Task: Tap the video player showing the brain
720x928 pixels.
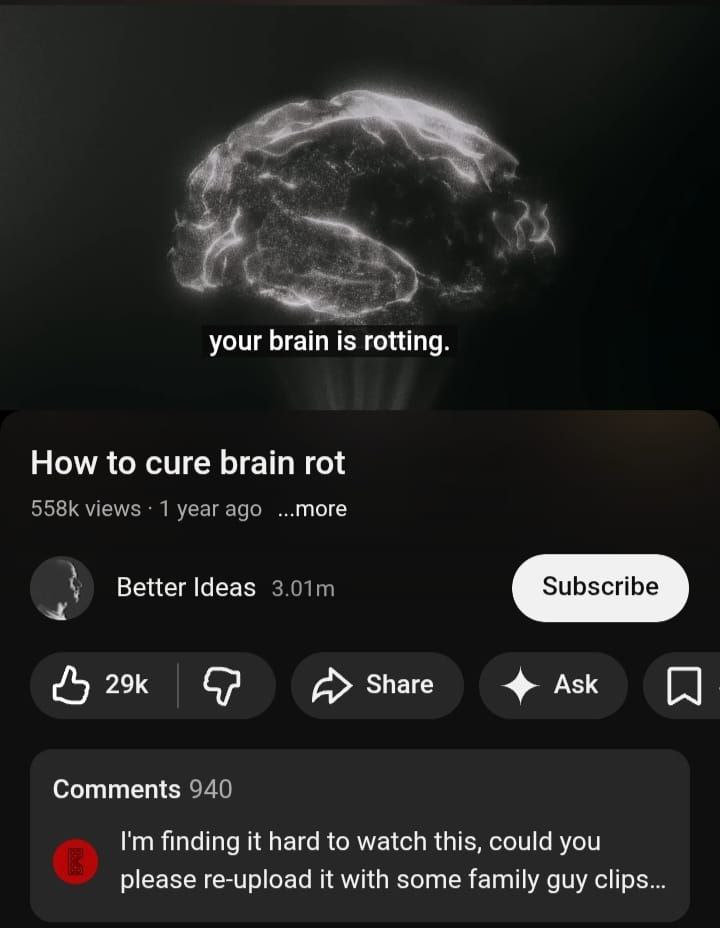Action: click(360, 205)
